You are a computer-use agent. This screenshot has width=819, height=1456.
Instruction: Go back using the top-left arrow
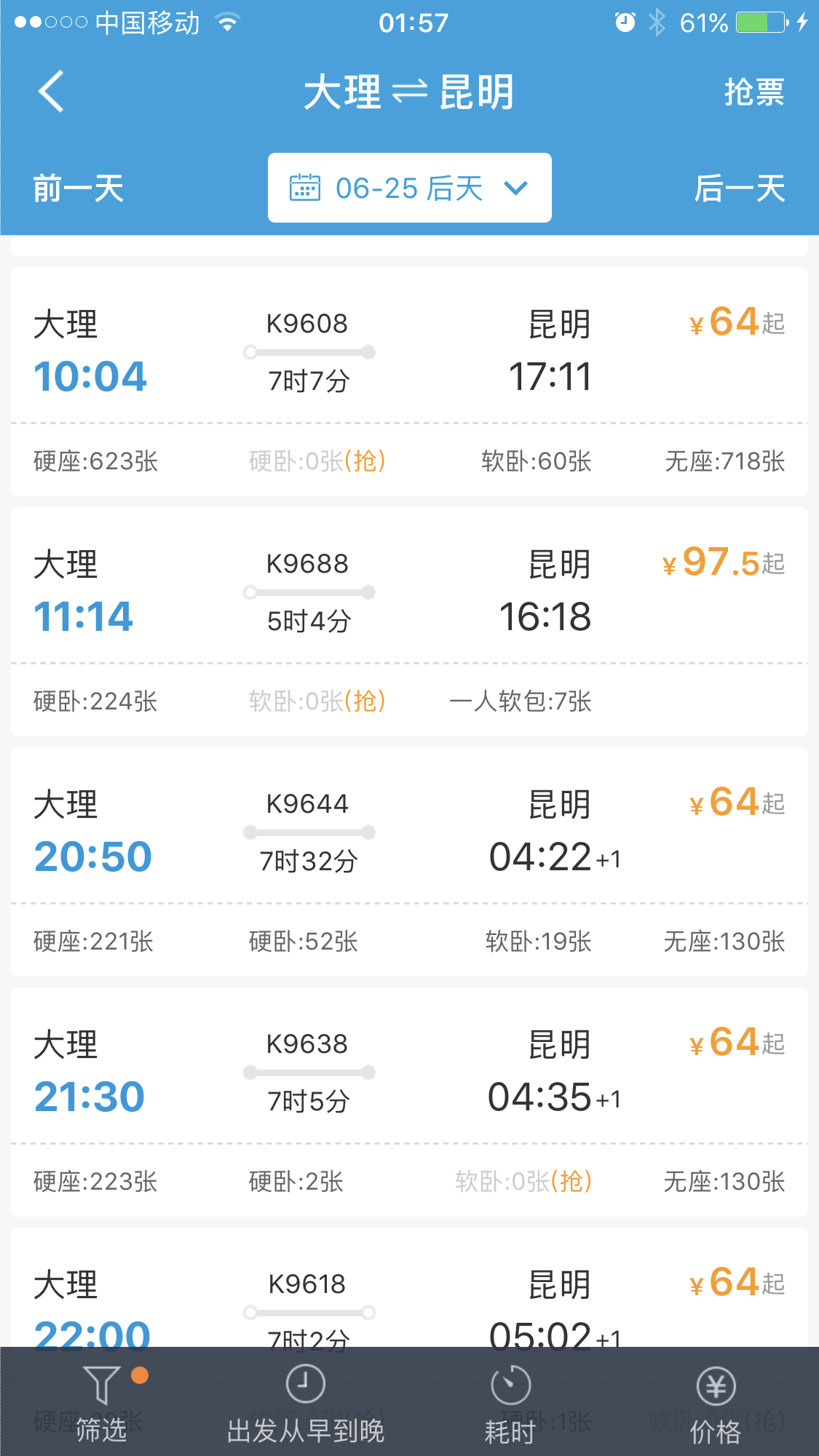(x=51, y=92)
